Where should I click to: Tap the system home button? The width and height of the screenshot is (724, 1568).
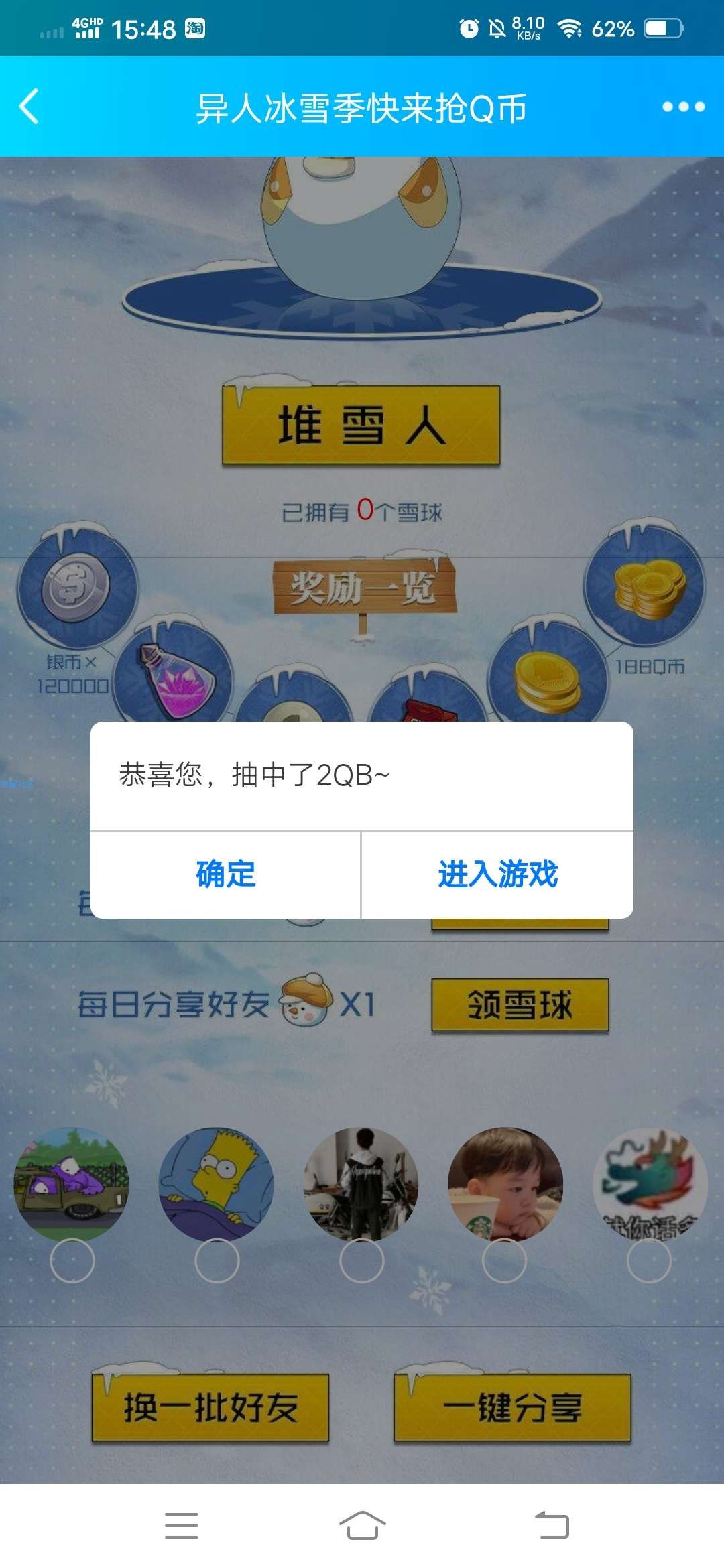click(x=362, y=1526)
